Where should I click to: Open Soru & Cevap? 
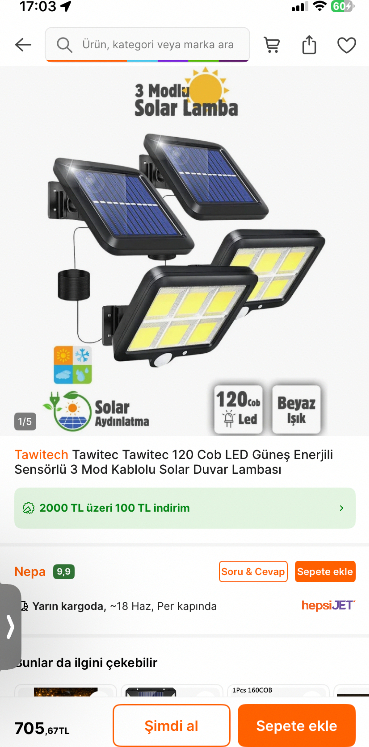point(253,571)
